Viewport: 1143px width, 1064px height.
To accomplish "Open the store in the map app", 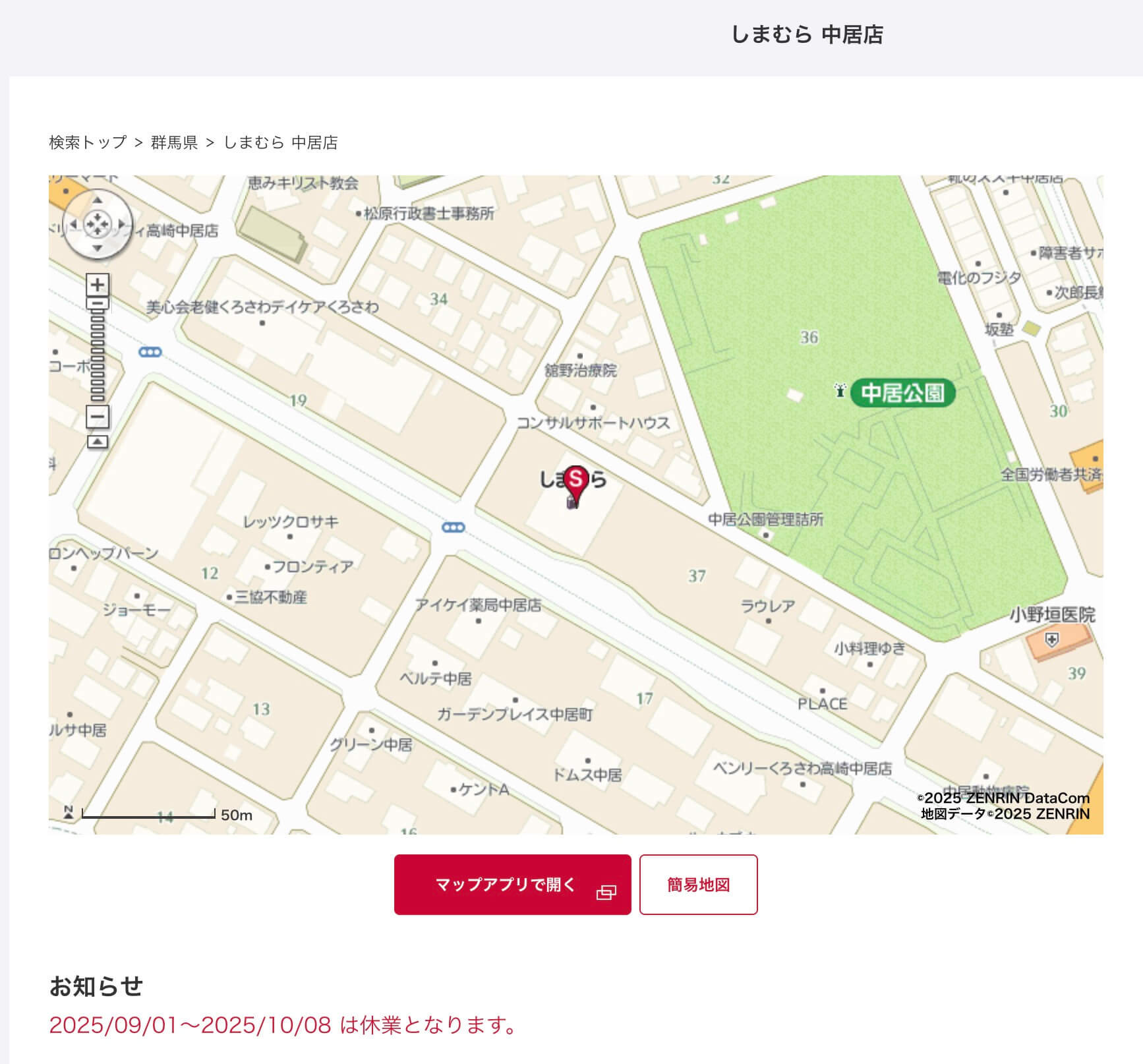I will [512, 885].
